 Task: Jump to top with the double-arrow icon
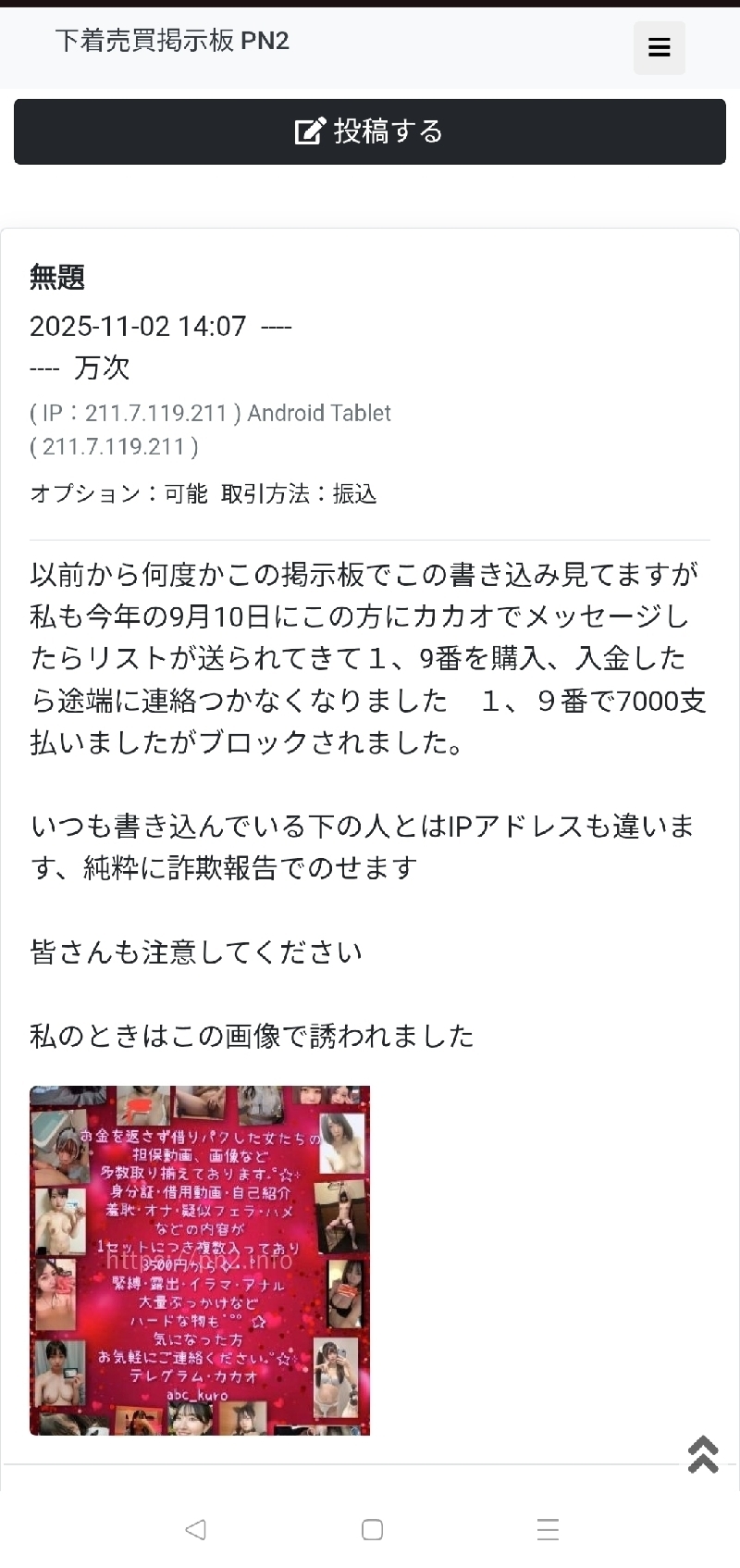(703, 1454)
